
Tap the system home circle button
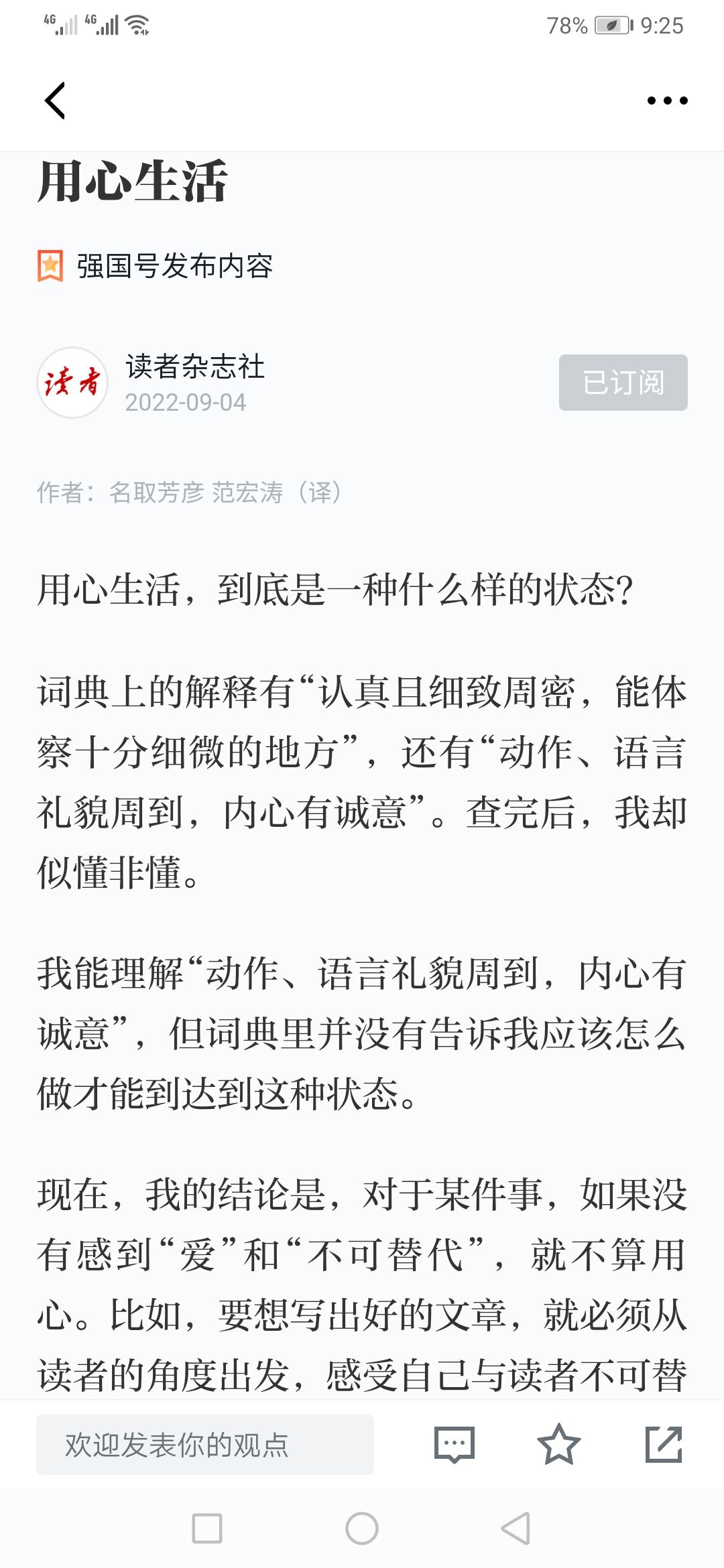coord(362,1528)
